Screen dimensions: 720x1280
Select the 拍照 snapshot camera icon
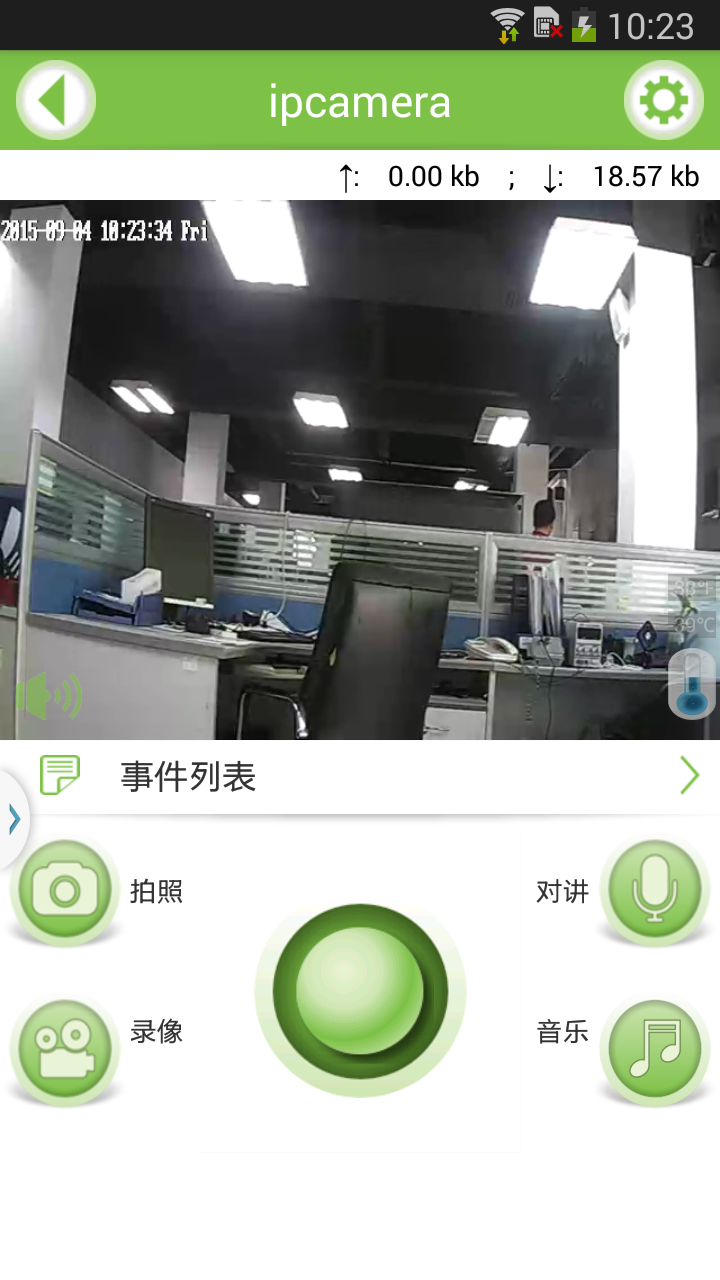tap(65, 890)
